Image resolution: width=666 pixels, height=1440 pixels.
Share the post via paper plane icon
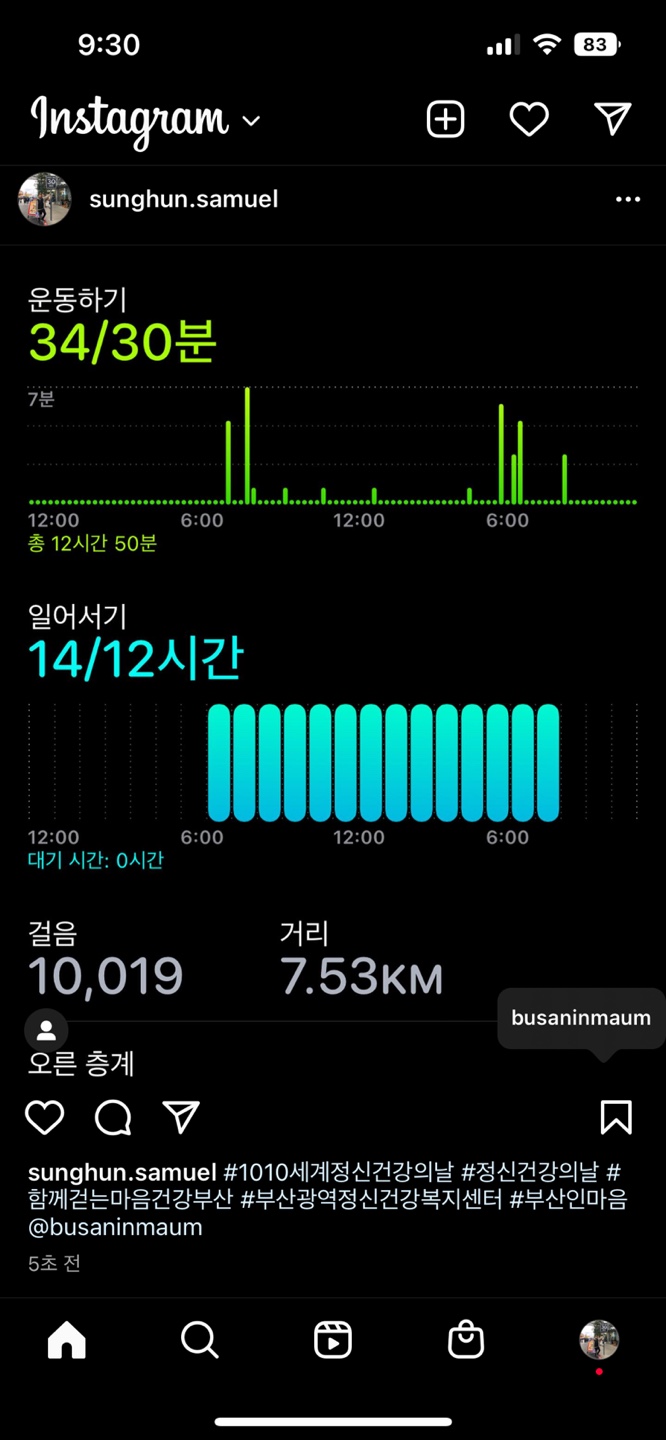click(181, 1117)
